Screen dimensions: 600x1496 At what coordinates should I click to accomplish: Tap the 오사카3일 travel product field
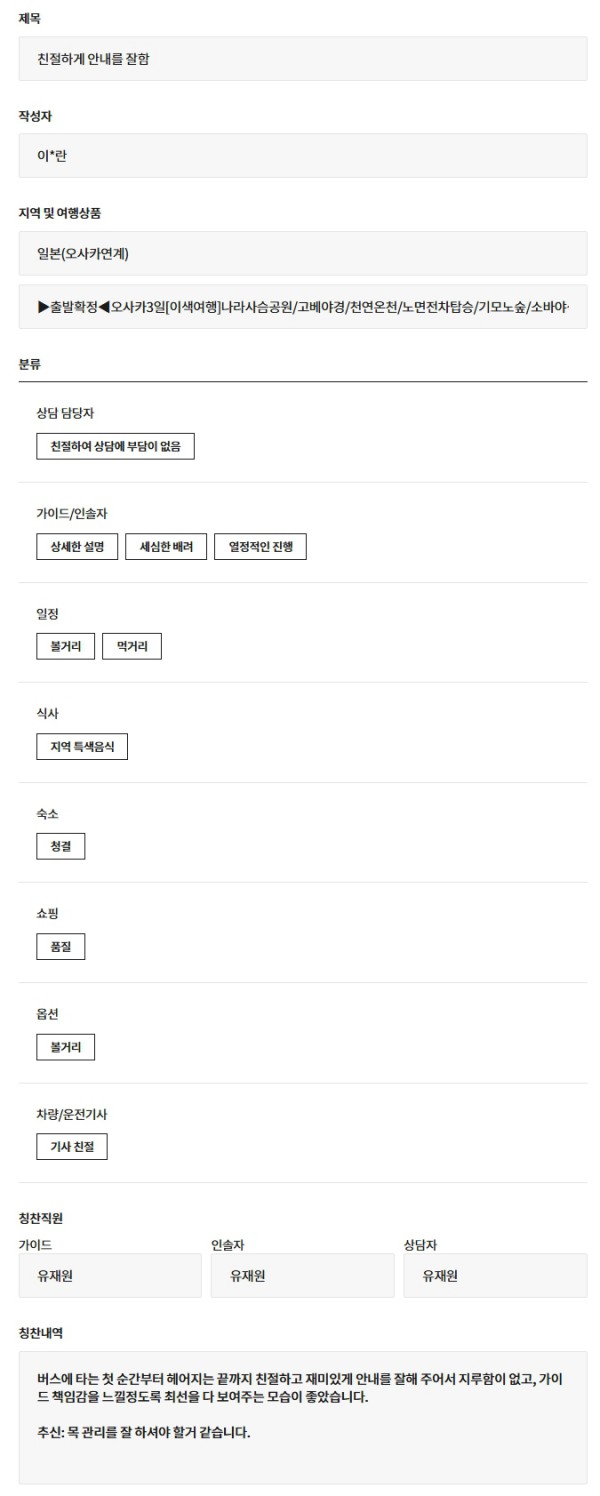(302, 307)
